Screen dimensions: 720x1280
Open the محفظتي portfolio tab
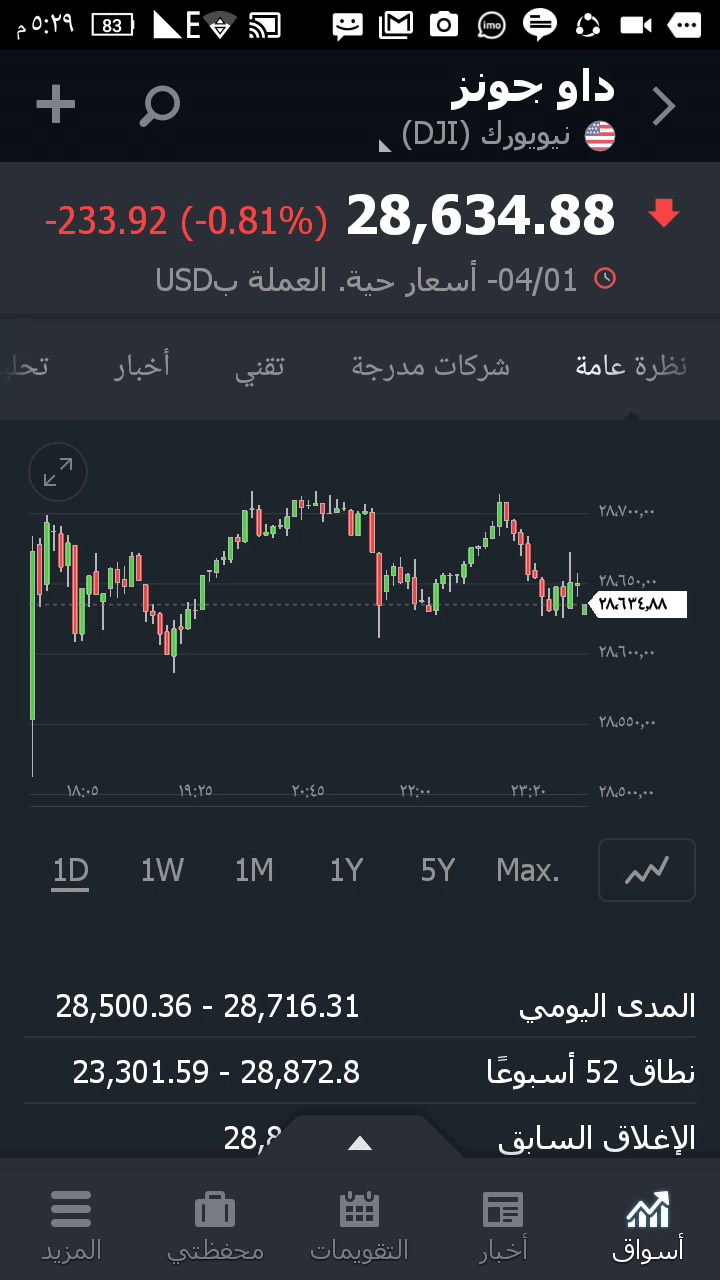click(x=215, y=1225)
